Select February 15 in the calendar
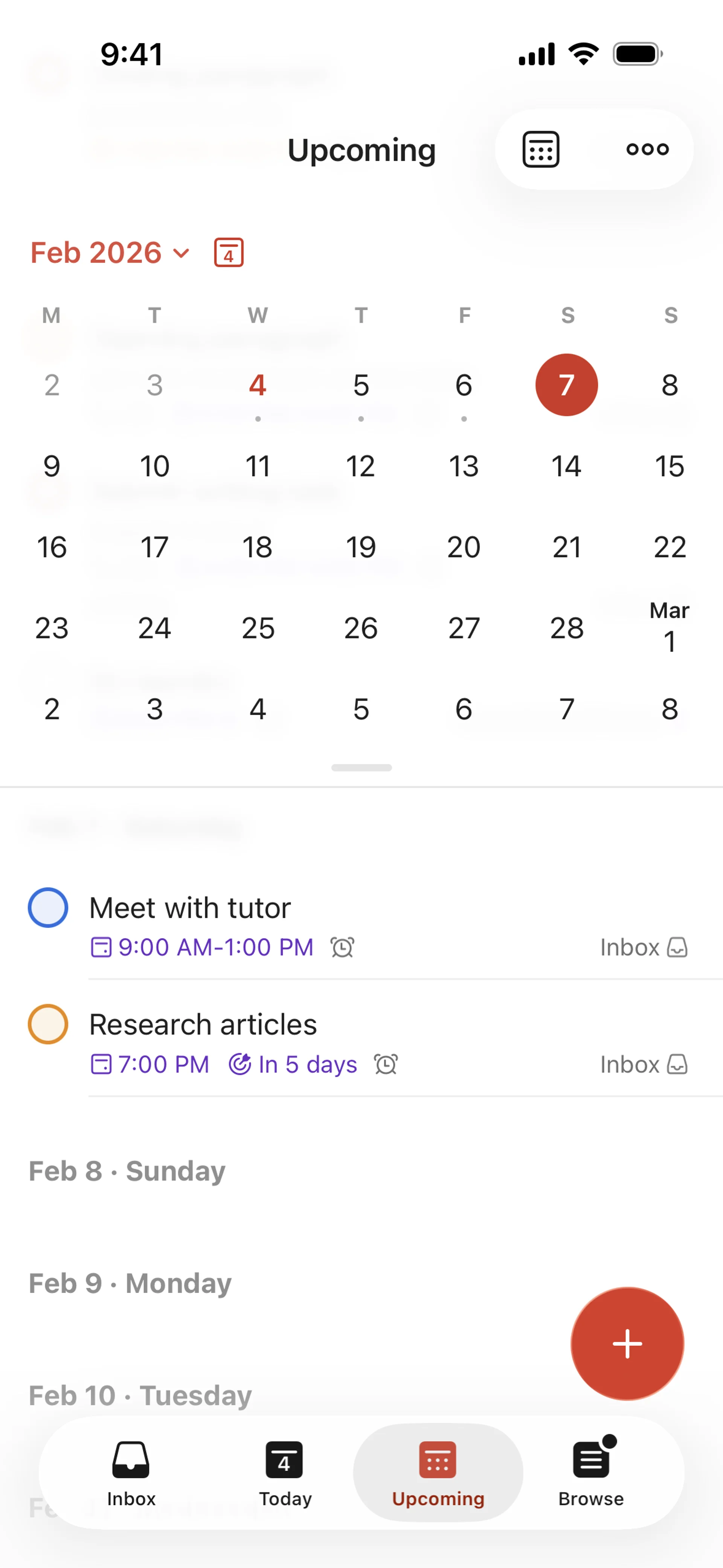 click(x=670, y=466)
